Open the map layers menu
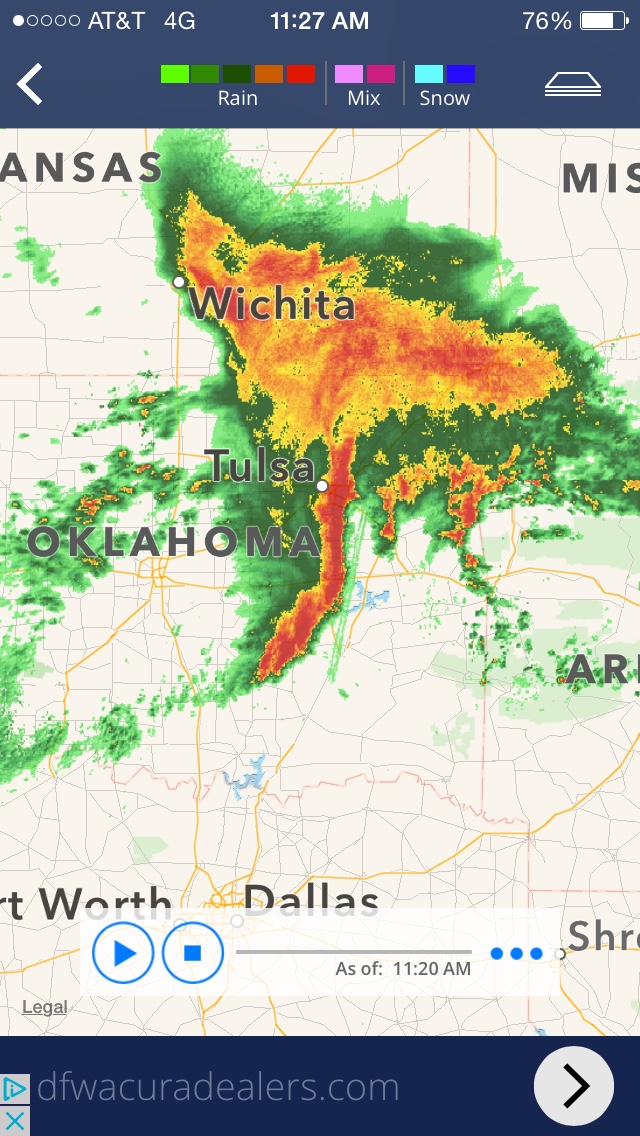 (x=572, y=85)
